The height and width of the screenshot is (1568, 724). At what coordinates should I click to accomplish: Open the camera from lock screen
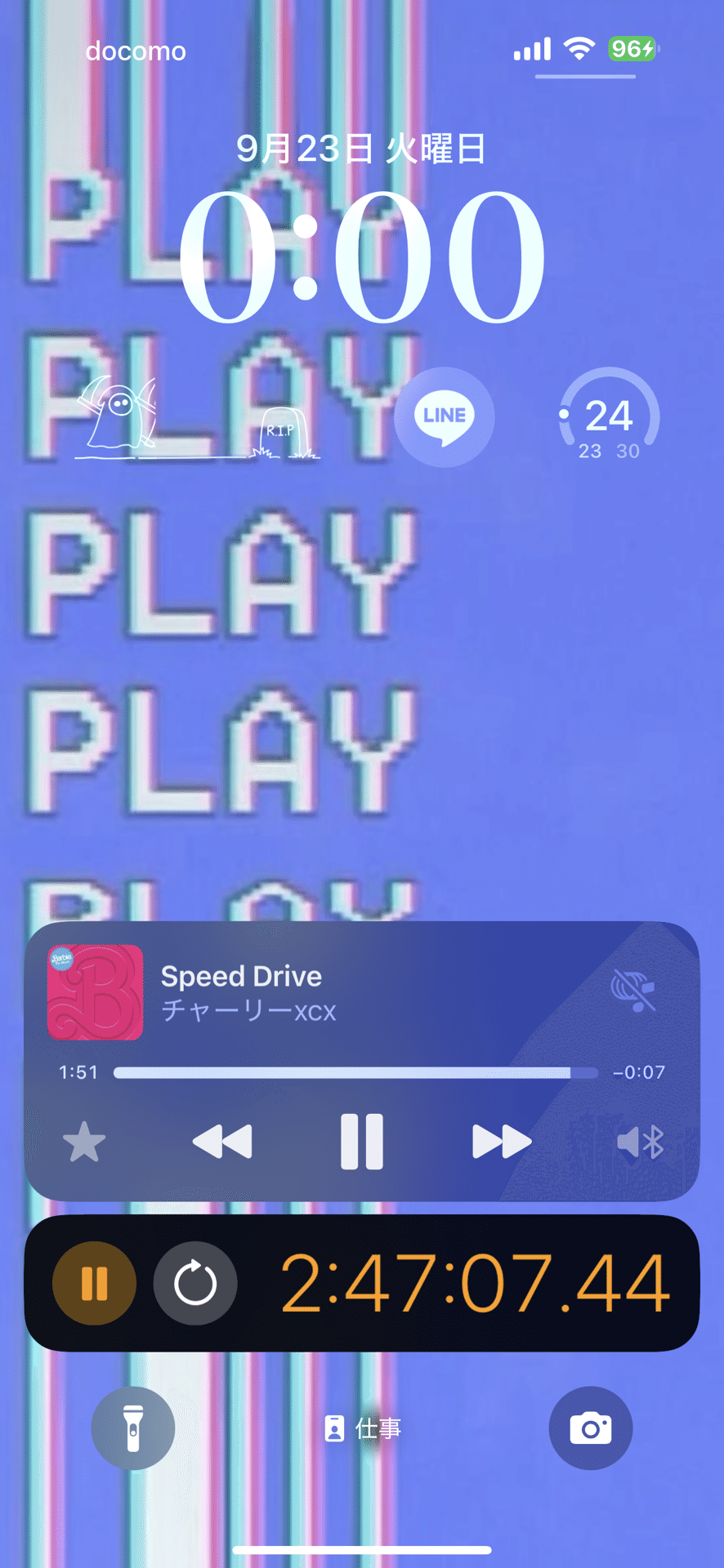(x=591, y=1428)
